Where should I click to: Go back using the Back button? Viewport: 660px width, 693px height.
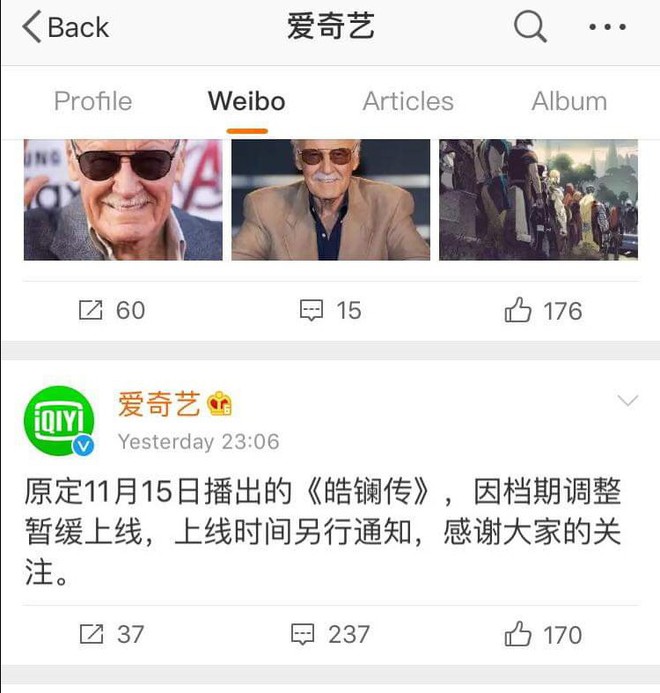[x=65, y=27]
